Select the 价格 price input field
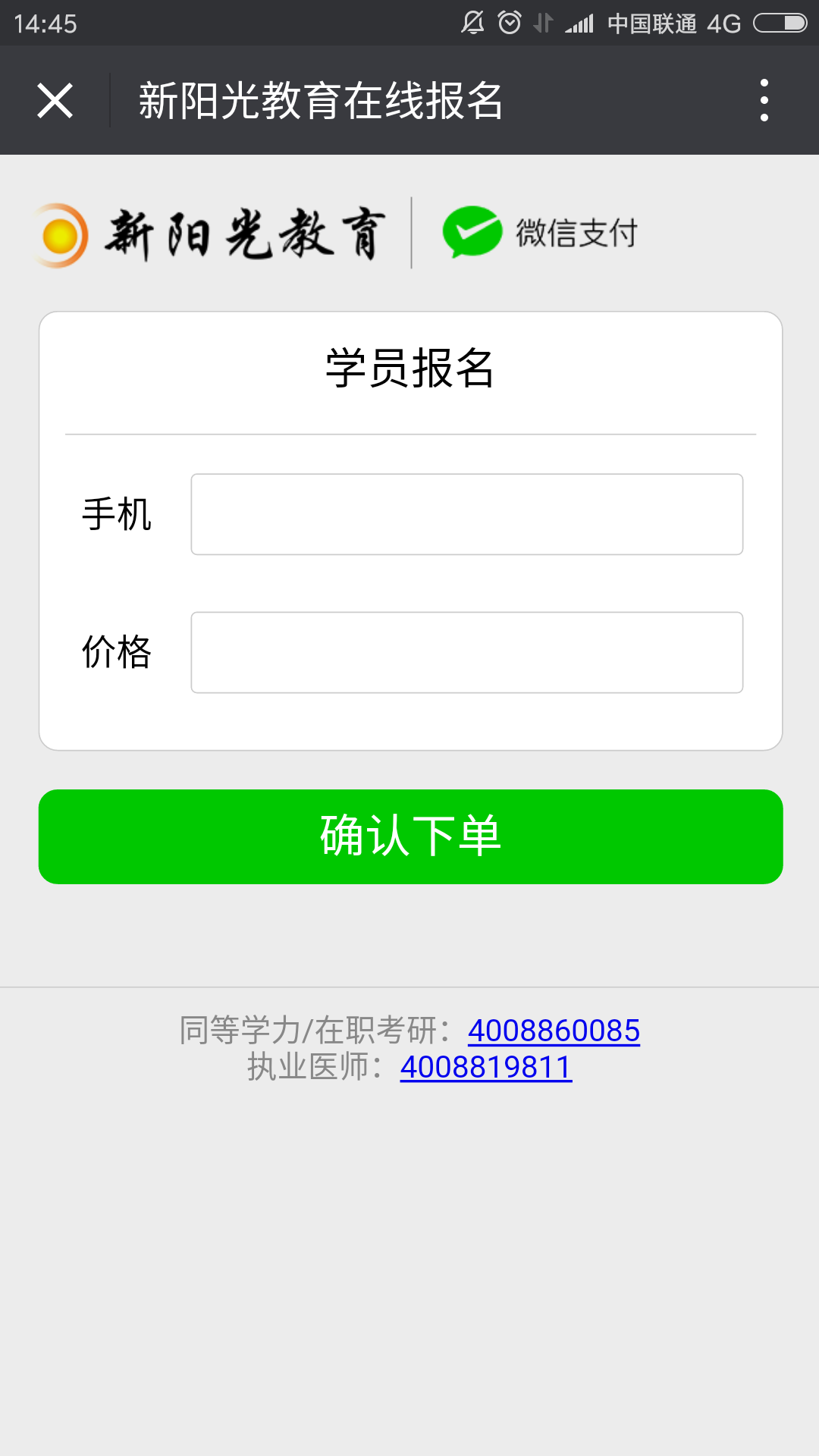 [467, 652]
